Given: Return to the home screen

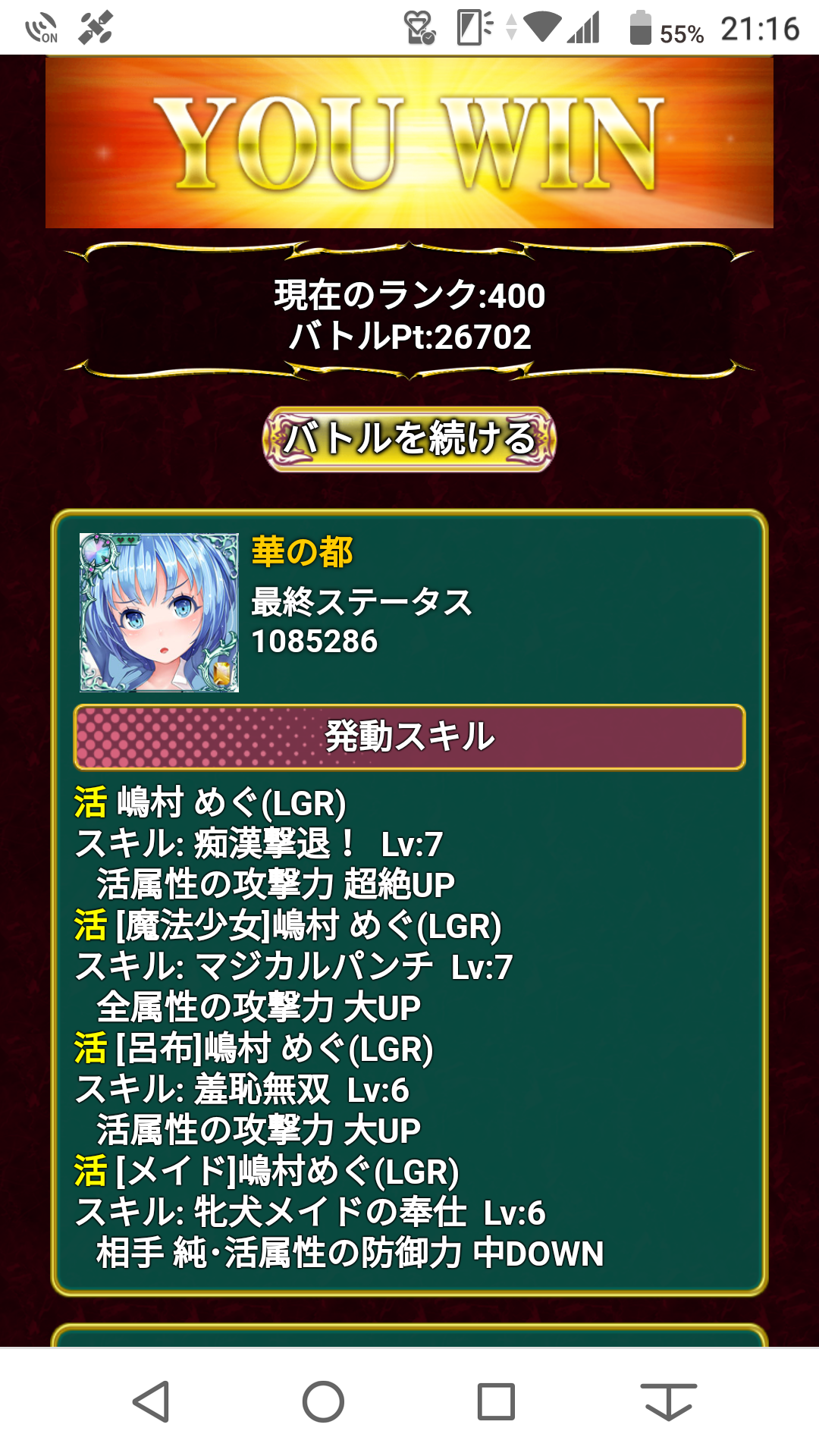Looking at the screenshot, I should point(324,1401).
